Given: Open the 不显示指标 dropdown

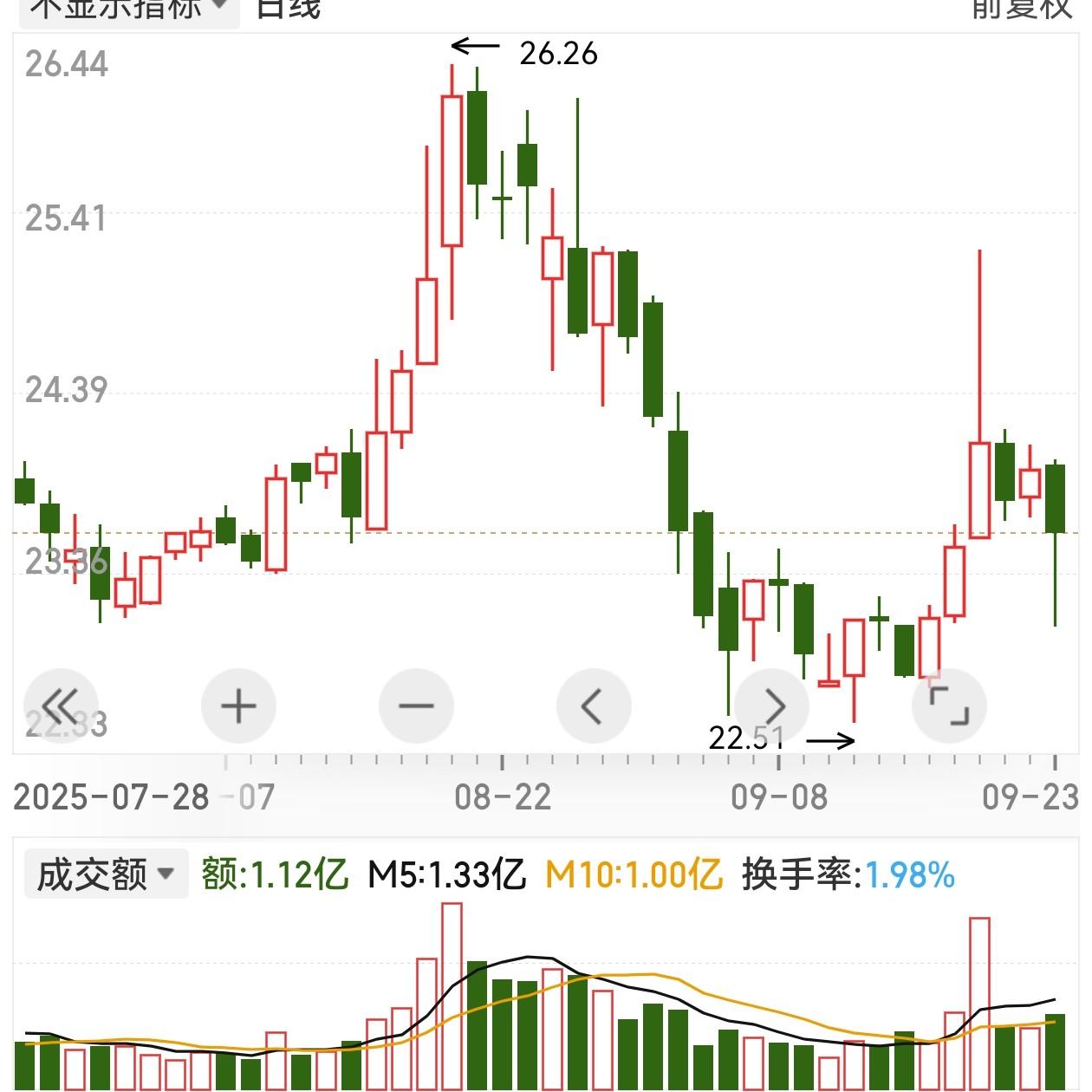Looking at the screenshot, I should (x=129, y=9).
